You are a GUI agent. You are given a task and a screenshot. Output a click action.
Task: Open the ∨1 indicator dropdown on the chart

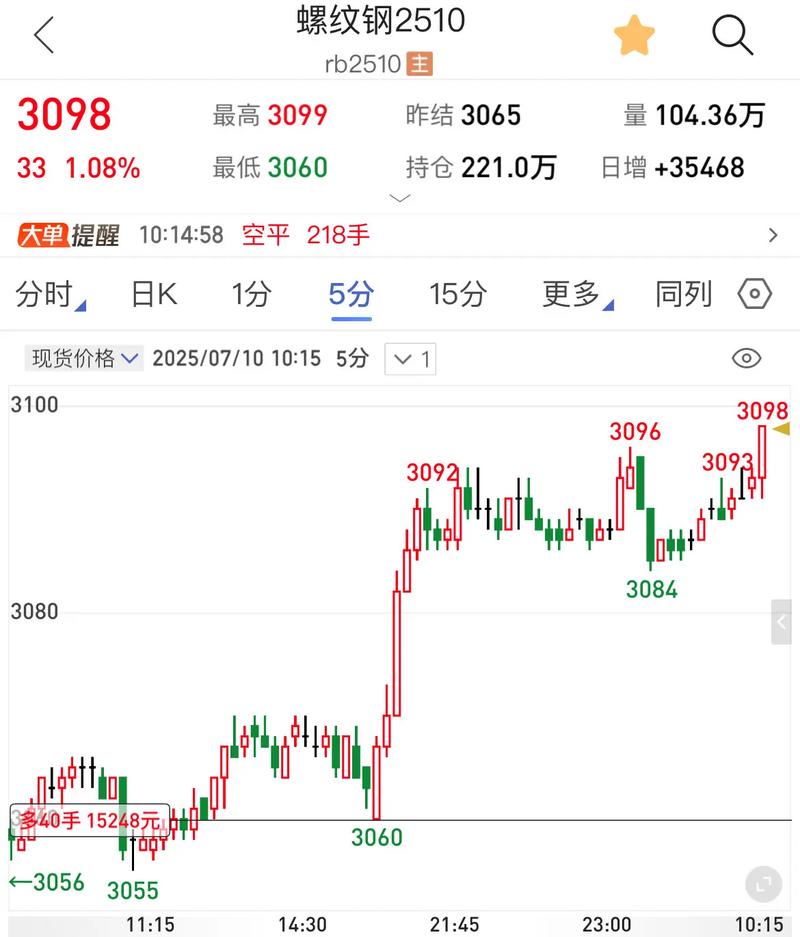[410, 359]
